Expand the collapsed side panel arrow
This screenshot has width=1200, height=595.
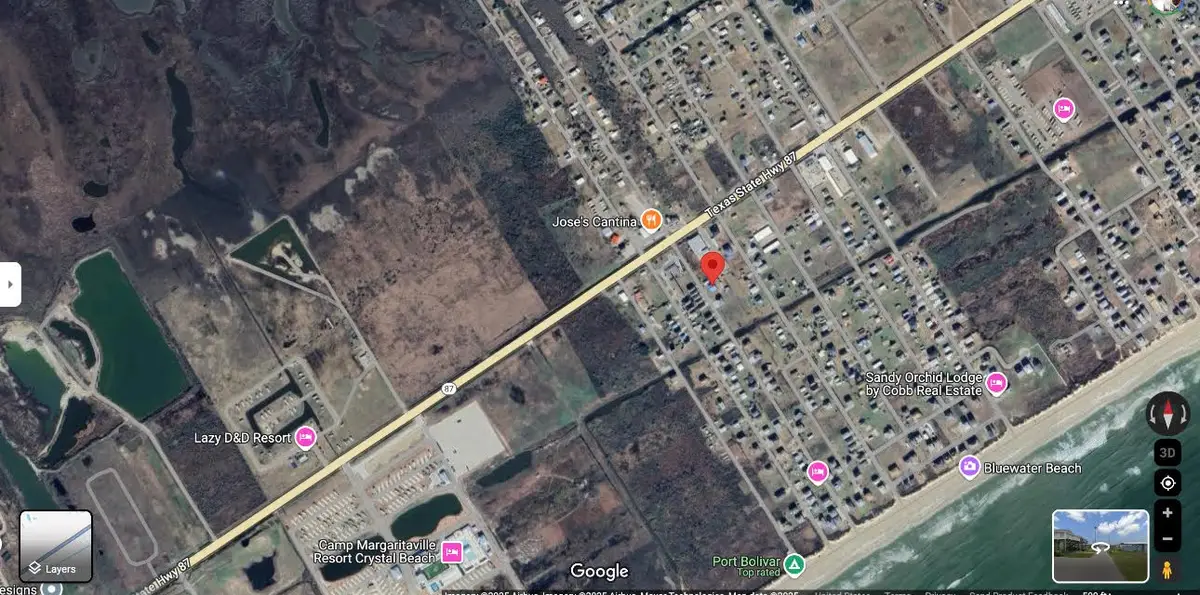click(x=10, y=284)
